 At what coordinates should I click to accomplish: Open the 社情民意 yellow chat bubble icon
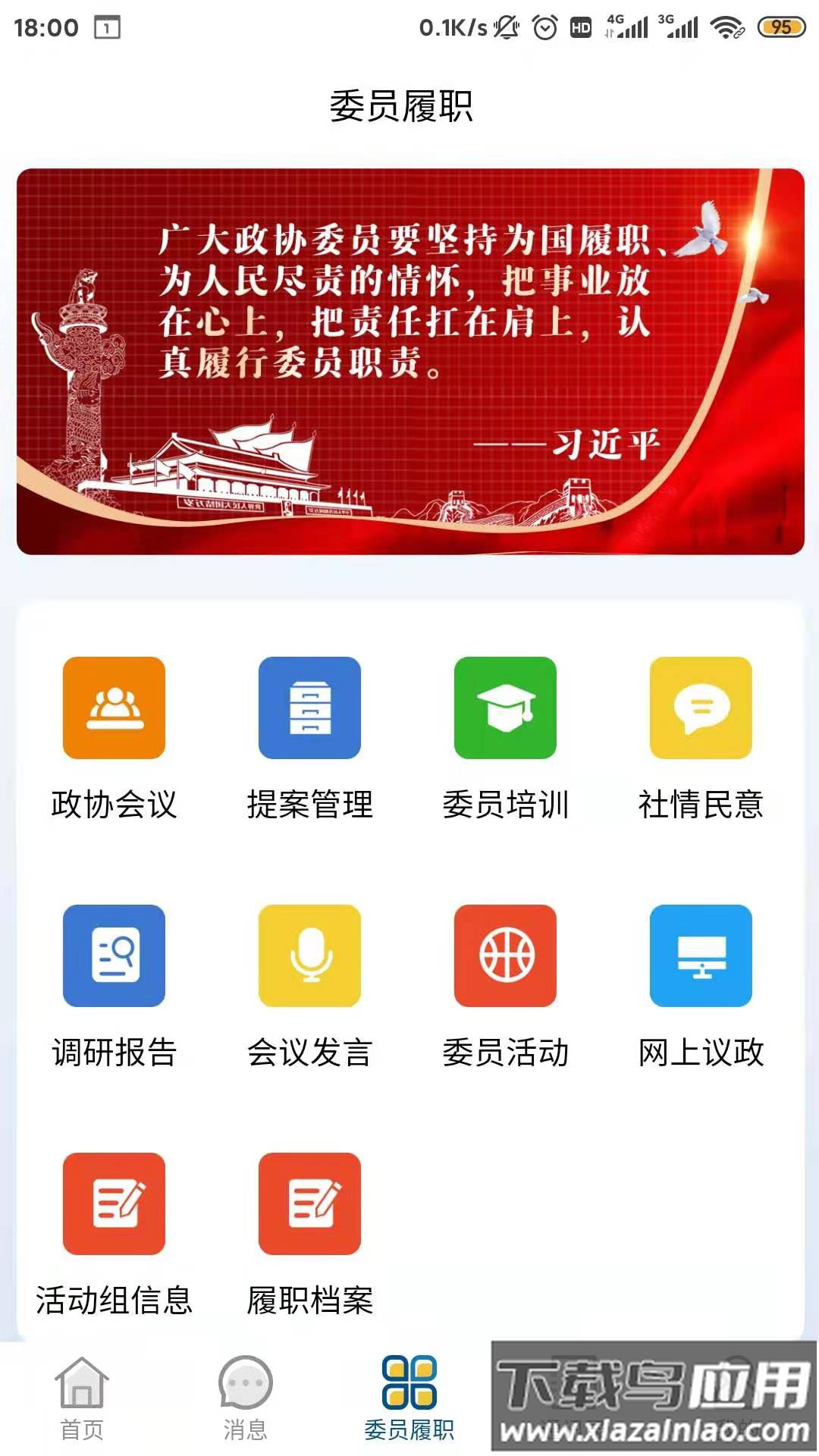click(x=701, y=707)
